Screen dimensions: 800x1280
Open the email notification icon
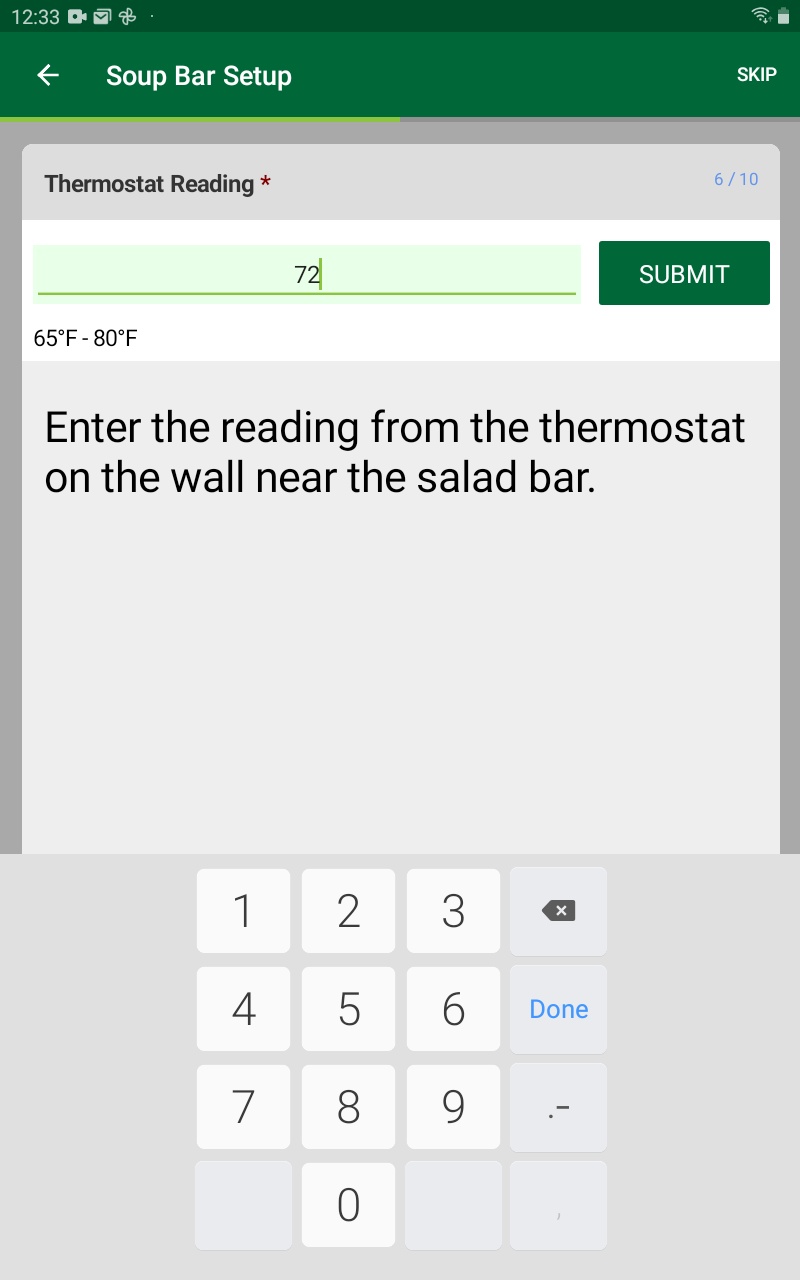[101, 16]
